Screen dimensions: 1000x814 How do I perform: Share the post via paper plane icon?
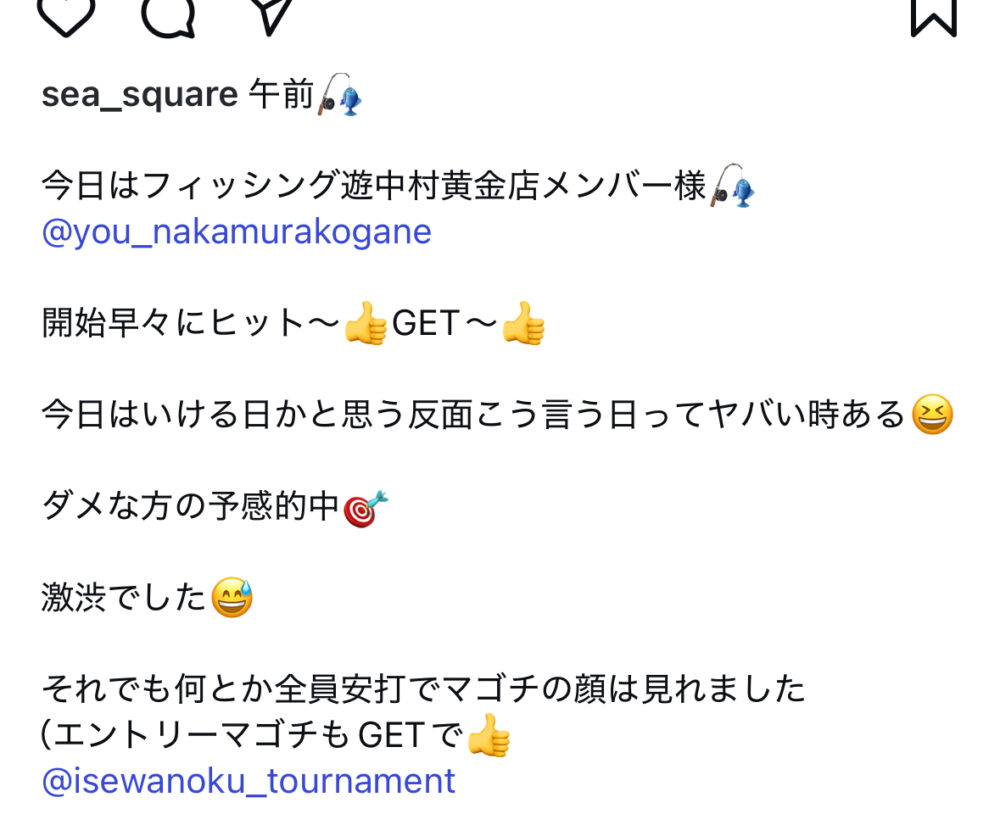tap(270, 13)
